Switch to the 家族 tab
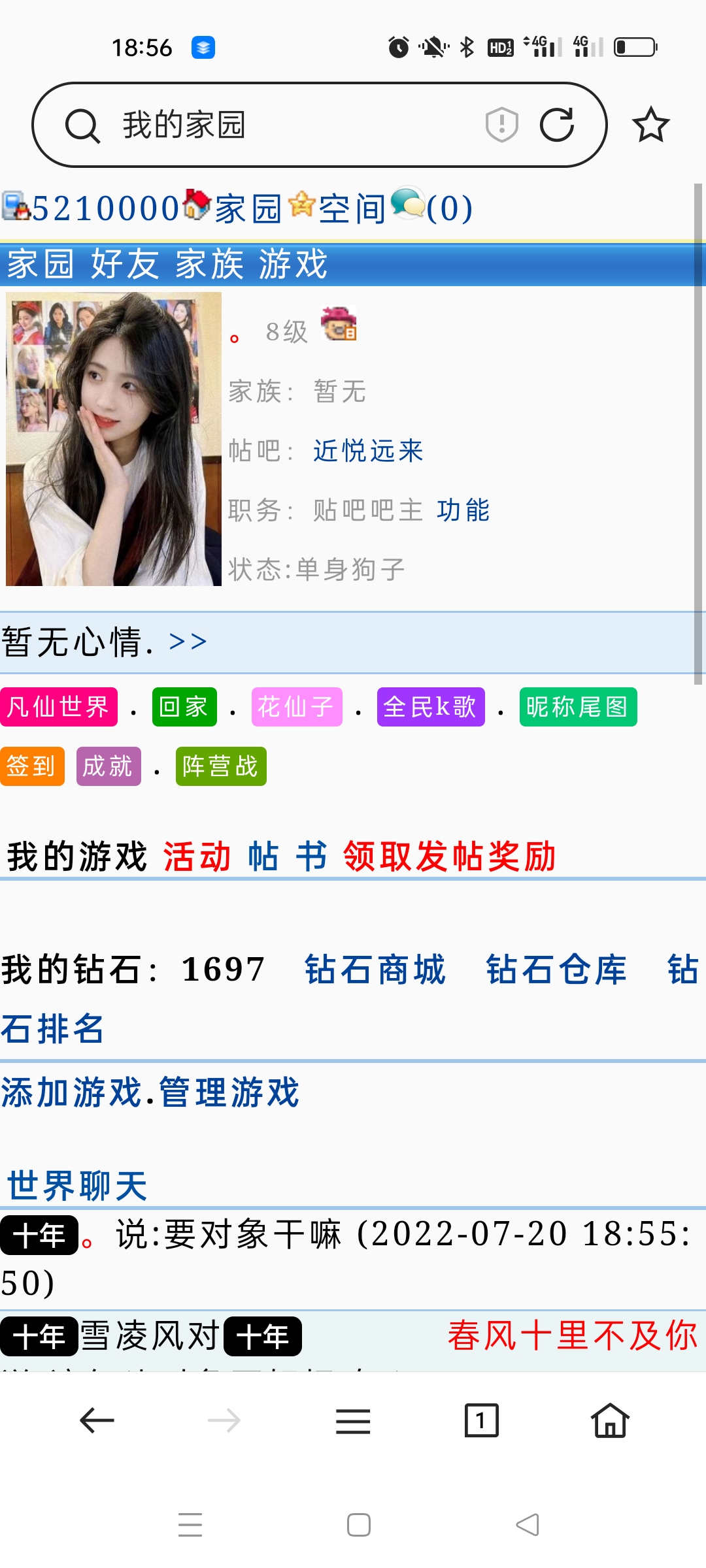706x1568 pixels. click(209, 265)
